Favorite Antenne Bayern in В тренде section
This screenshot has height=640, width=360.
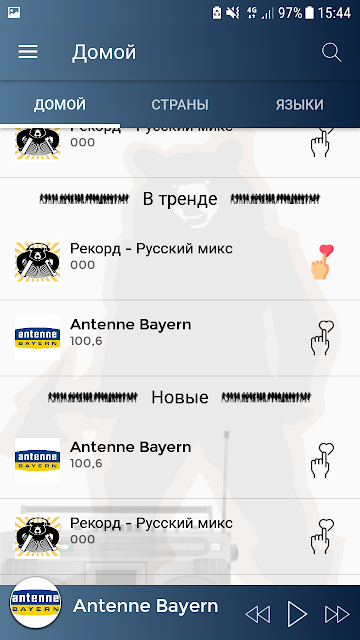[322, 338]
